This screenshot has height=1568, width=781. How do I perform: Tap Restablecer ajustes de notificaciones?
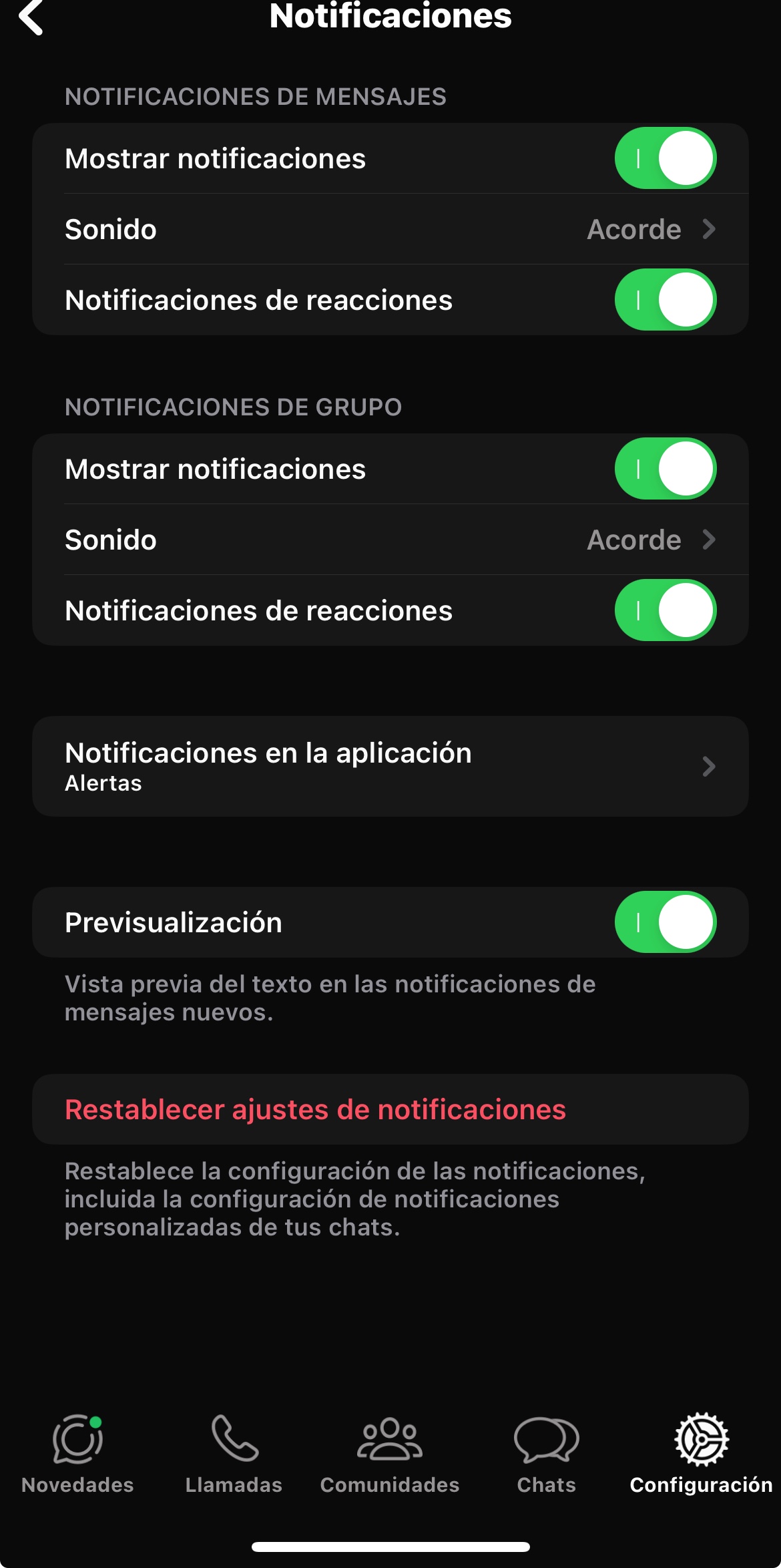pyautogui.click(x=315, y=1109)
